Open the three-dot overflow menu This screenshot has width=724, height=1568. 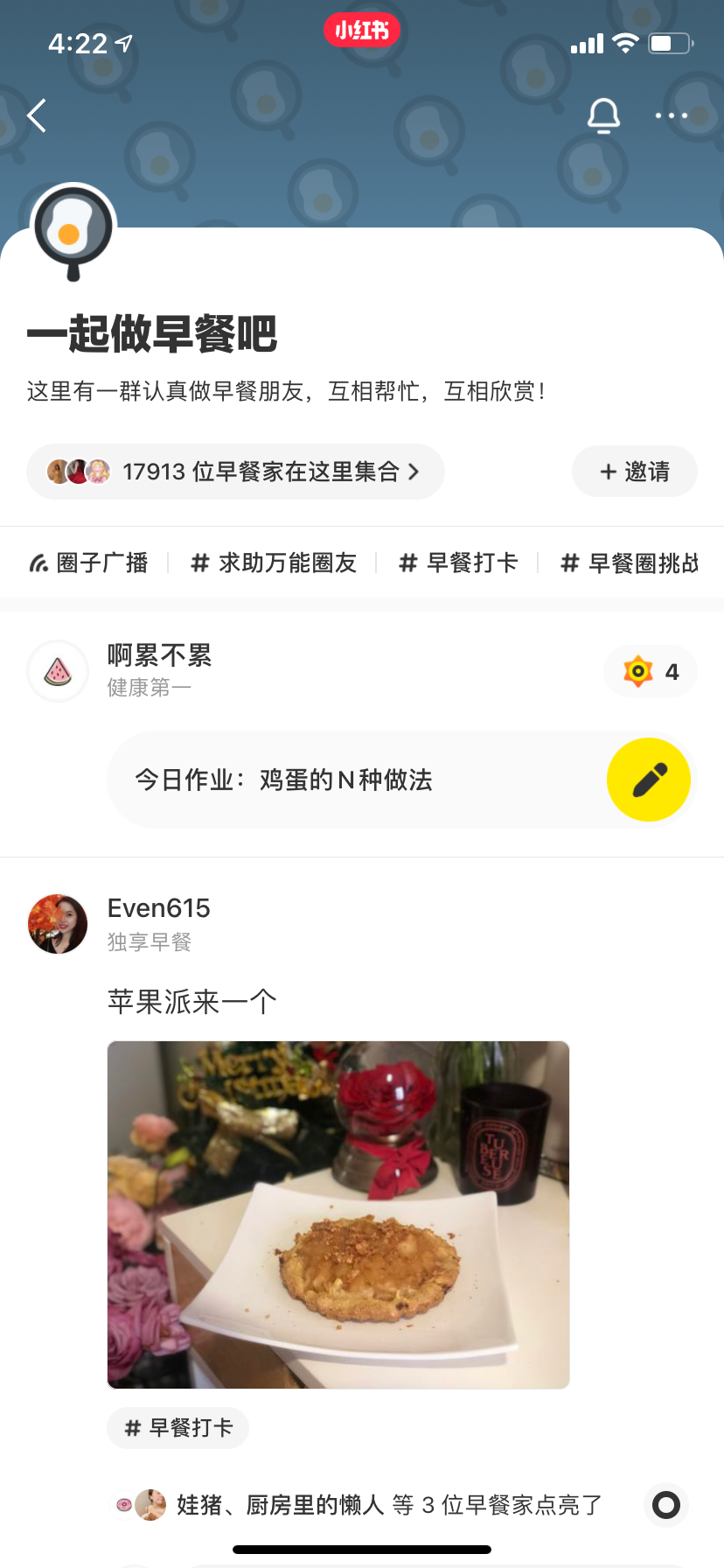click(x=672, y=115)
